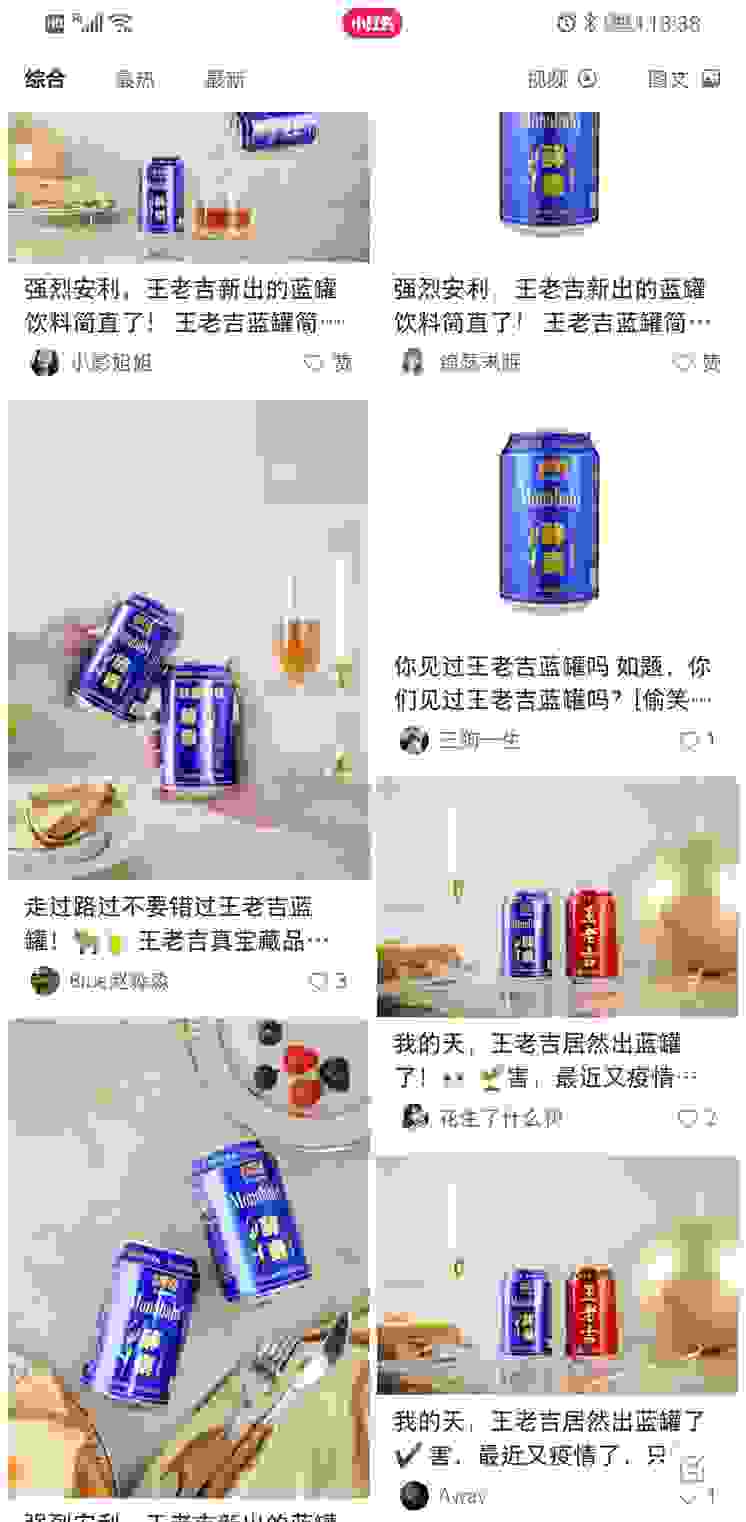Screen dimensions: 746x1522
Task: Switch to the 最热 tab
Action: pos(134,79)
